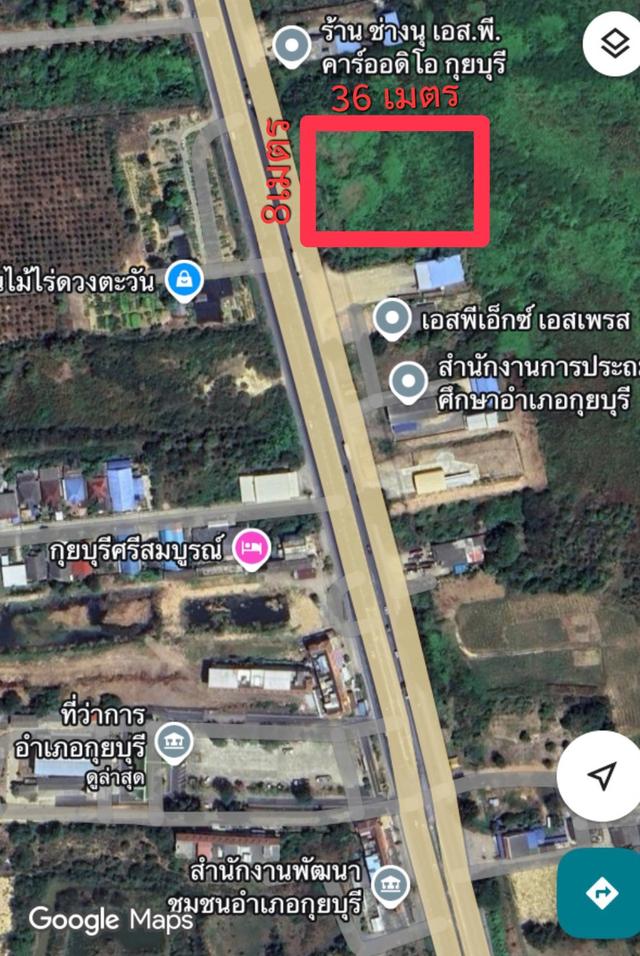
Task: Center map on my current location
Action: (x=601, y=776)
